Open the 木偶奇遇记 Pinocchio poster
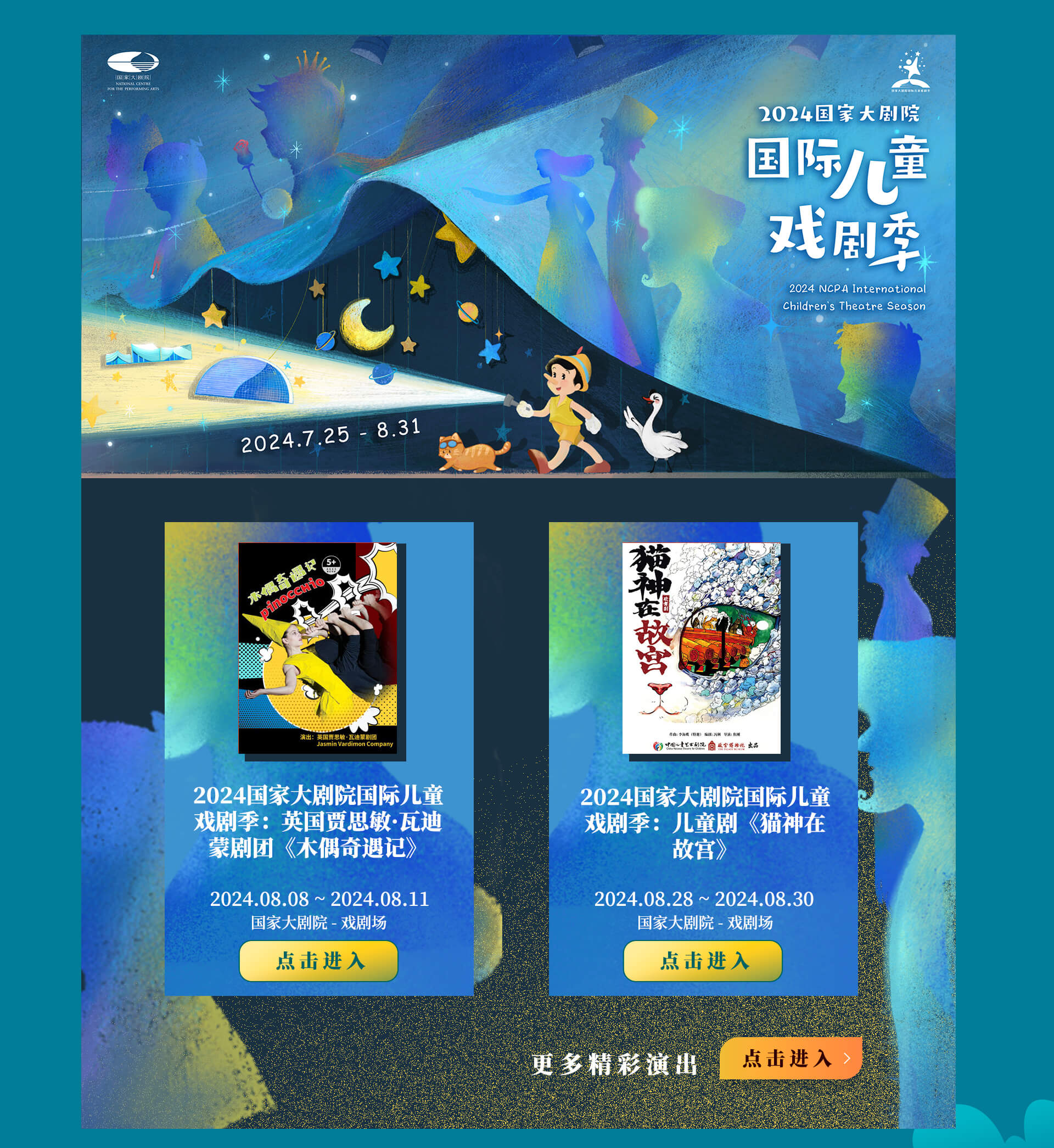This screenshot has width=1054, height=1148. click(318, 648)
